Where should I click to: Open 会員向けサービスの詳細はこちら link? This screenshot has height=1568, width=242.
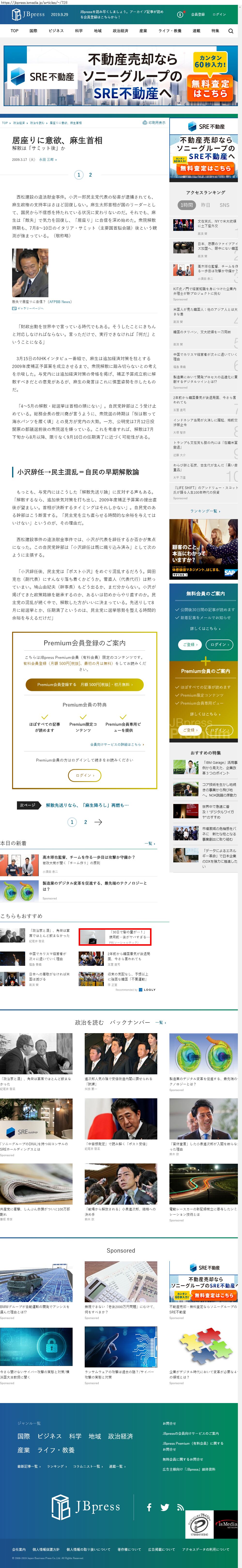click(117, 744)
